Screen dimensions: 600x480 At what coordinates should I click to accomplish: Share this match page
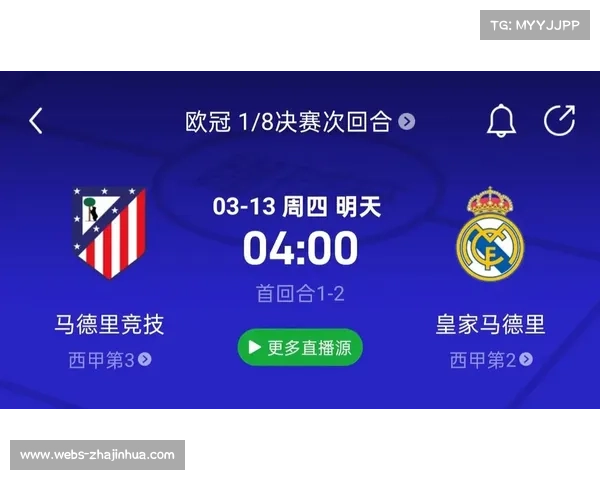click(559, 121)
